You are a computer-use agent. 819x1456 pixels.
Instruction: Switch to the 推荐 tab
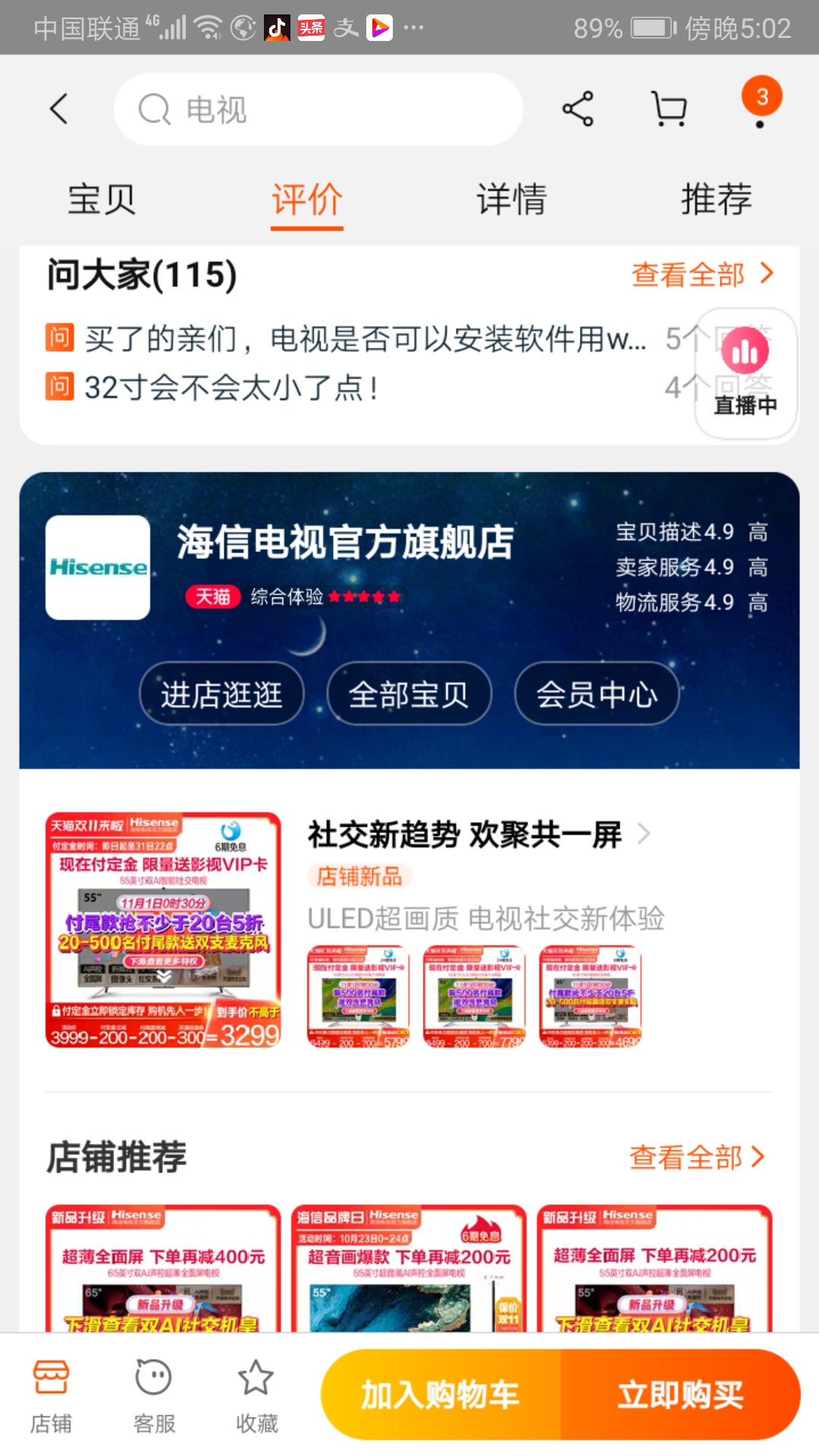point(717,199)
